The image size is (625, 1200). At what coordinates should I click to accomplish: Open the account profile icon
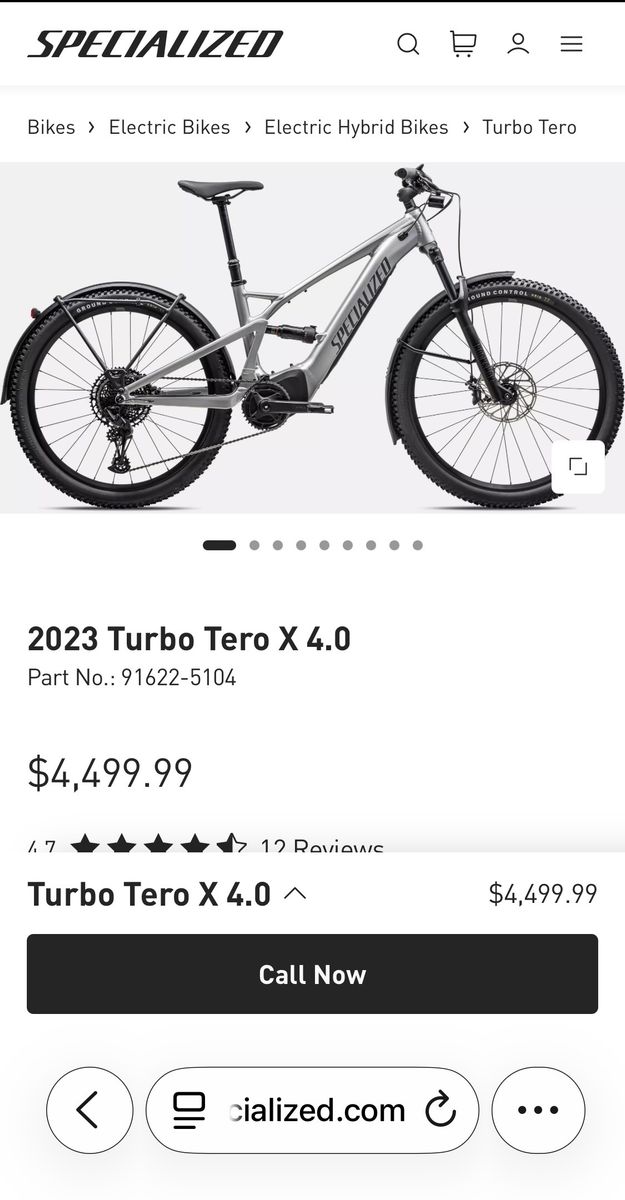[x=518, y=44]
